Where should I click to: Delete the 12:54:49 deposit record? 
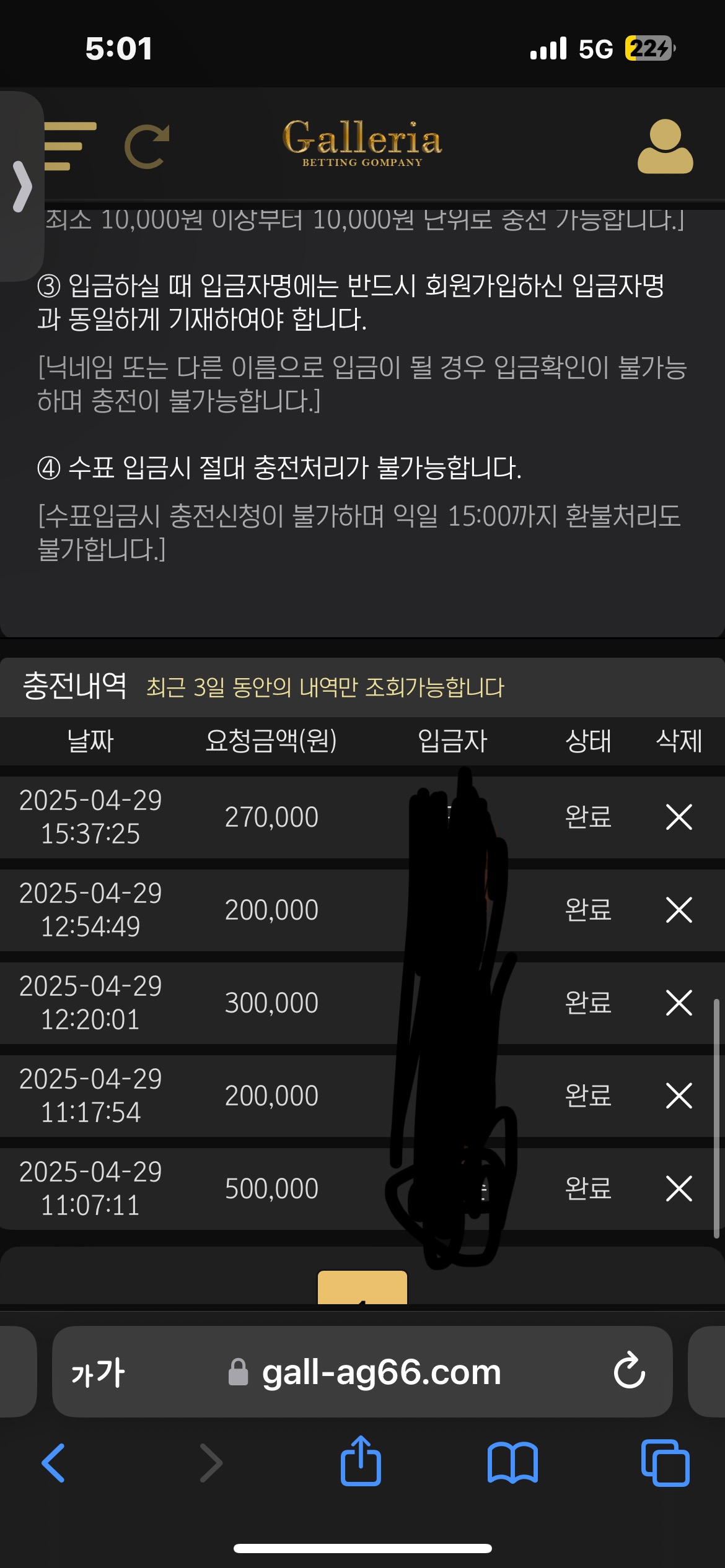click(x=679, y=910)
